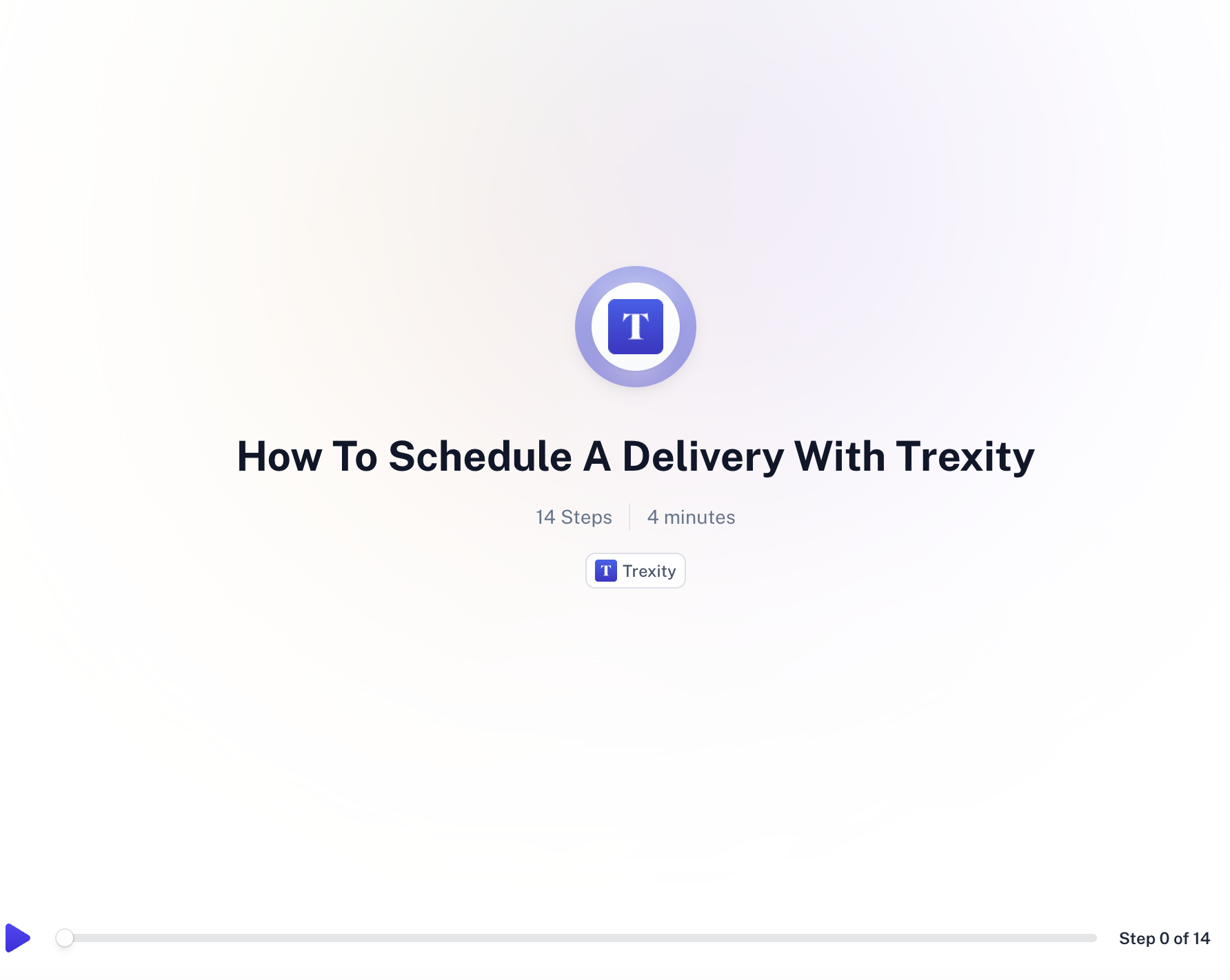Play the Trexity delivery walkthrough
The image size is (1230, 980).
[x=17, y=938]
